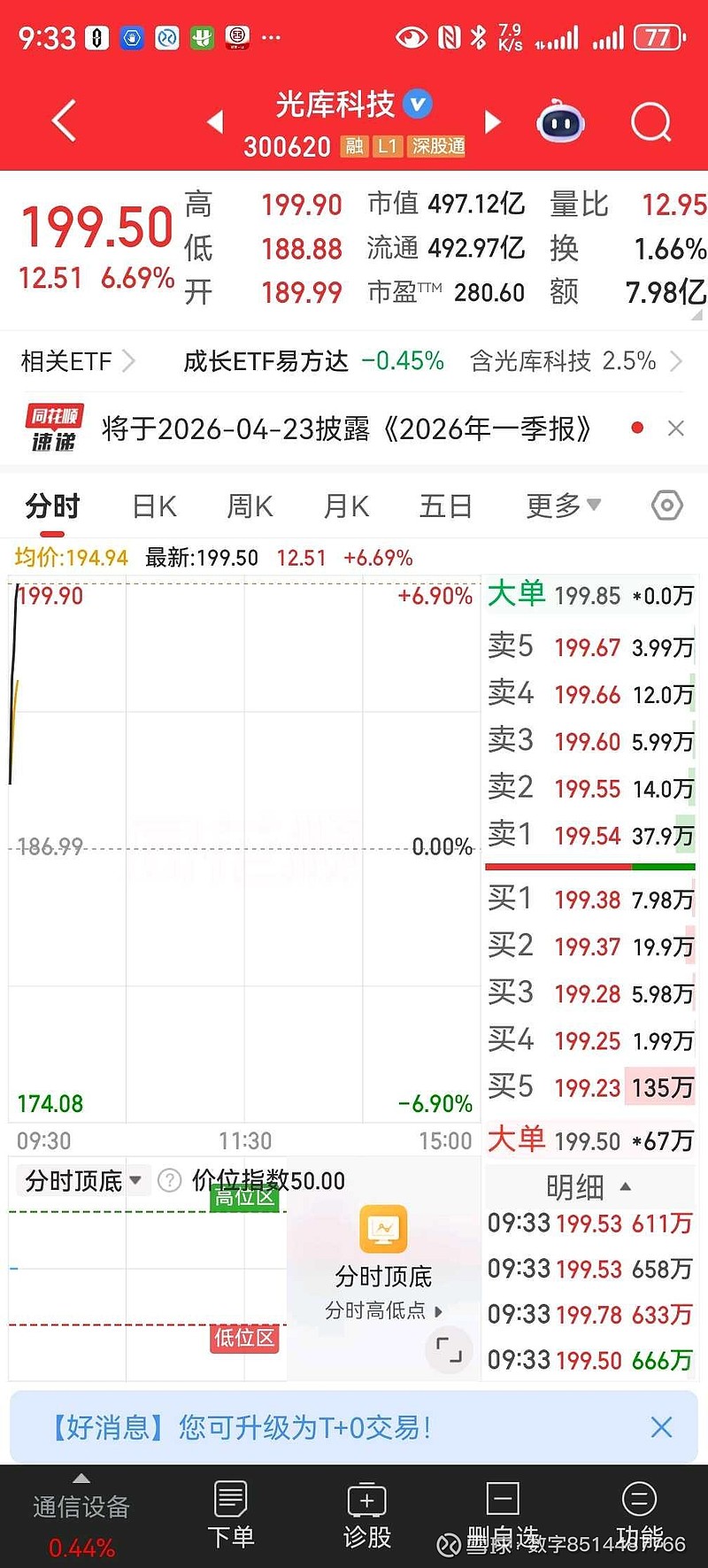Expand 分时顶底 panel to fullscreen
708x1568 pixels.
coord(449,1350)
